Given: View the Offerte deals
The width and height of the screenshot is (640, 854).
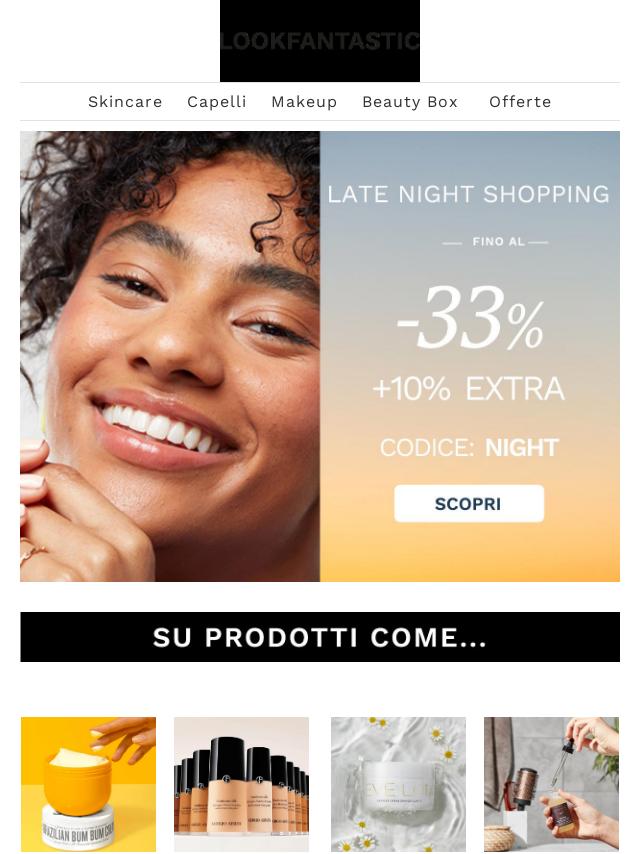Looking at the screenshot, I should (520, 102).
